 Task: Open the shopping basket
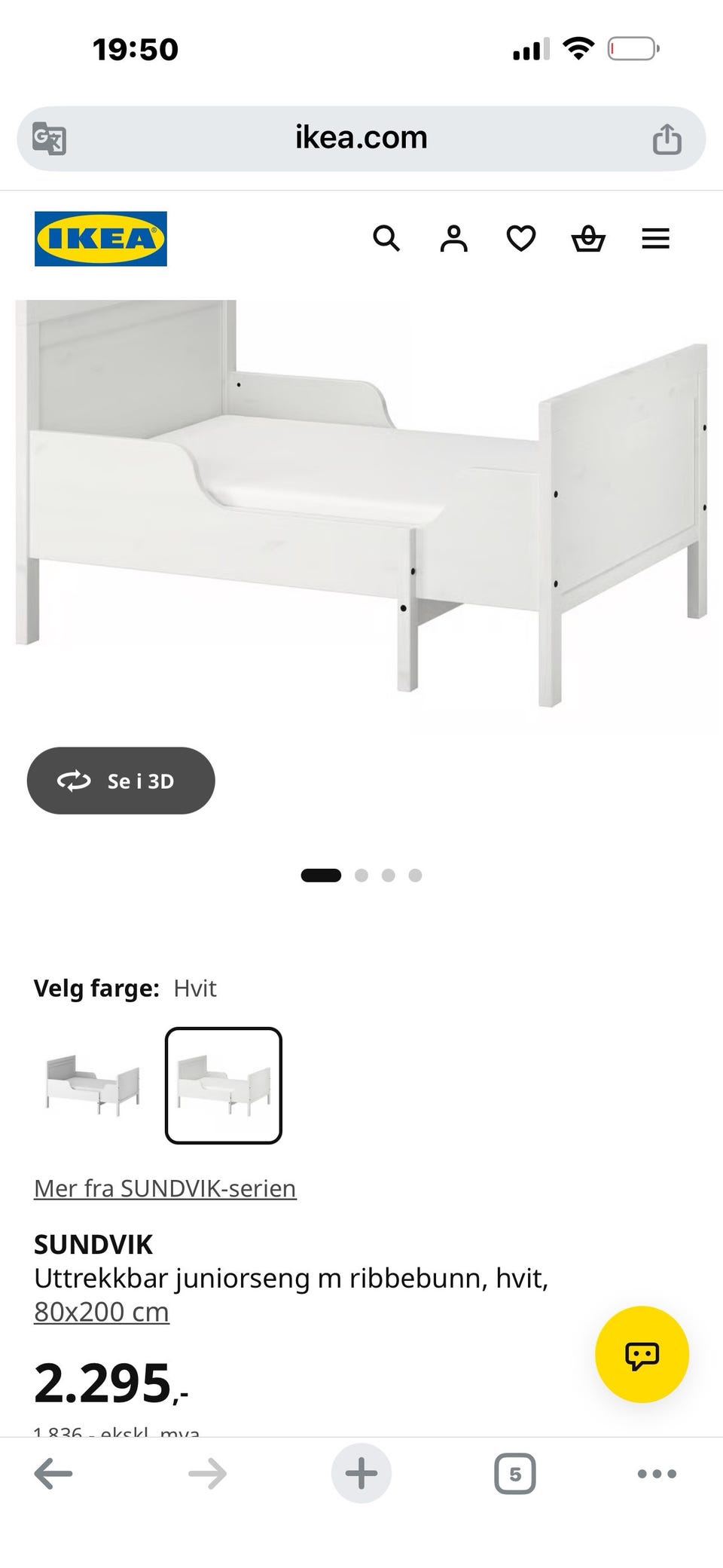588,239
